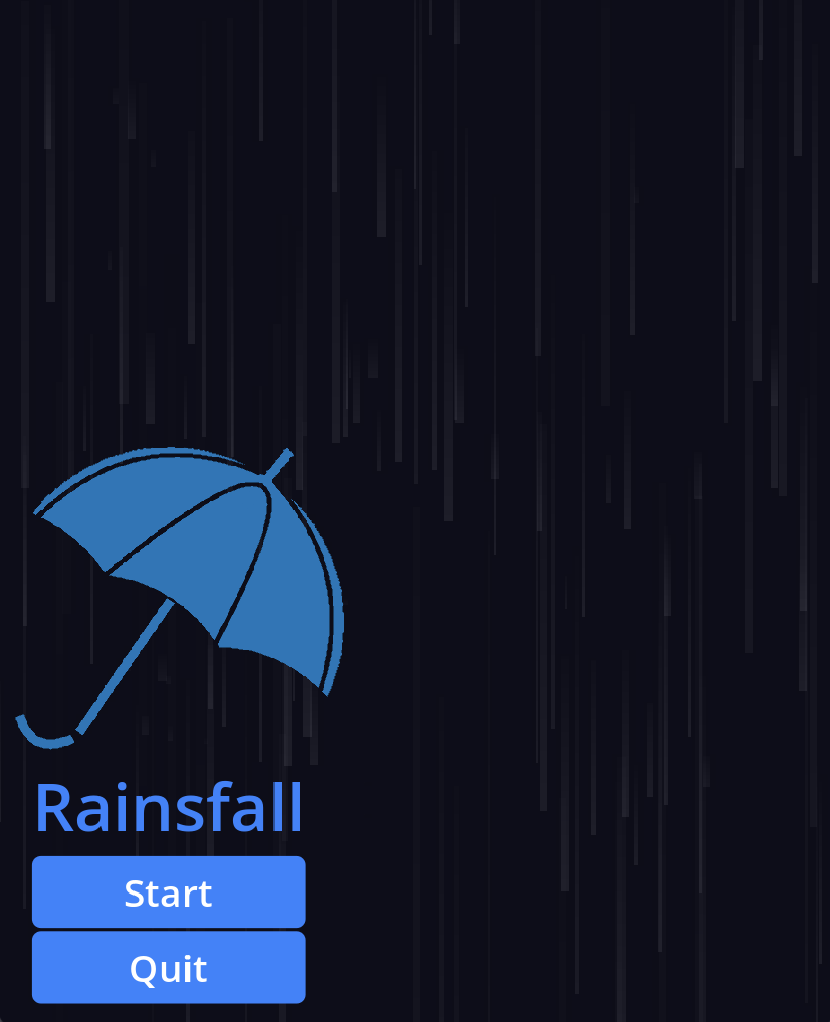Image resolution: width=830 pixels, height=1022 pixels.
Task: Tap the Quit button
Action: pos(168,967)
